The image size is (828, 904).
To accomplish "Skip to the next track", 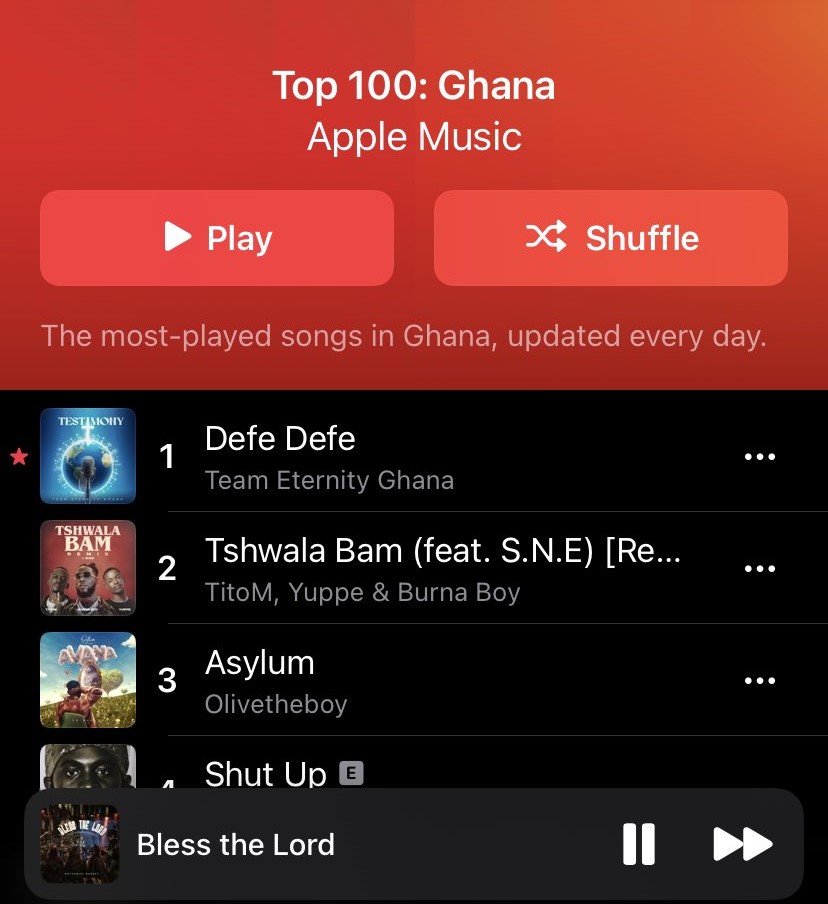I will click(x=742, y=844).
